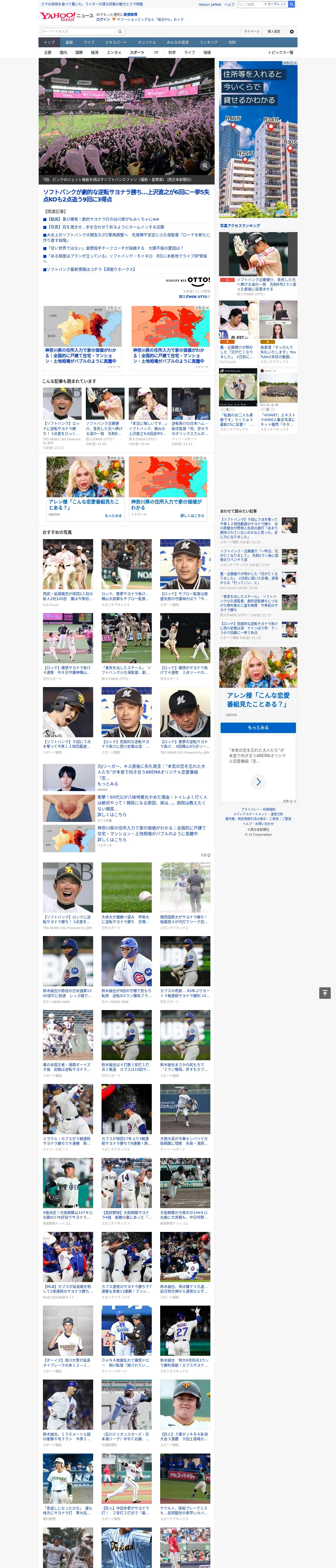Jump back to top with arrow button
The image size is (336, 1568).
325,993
